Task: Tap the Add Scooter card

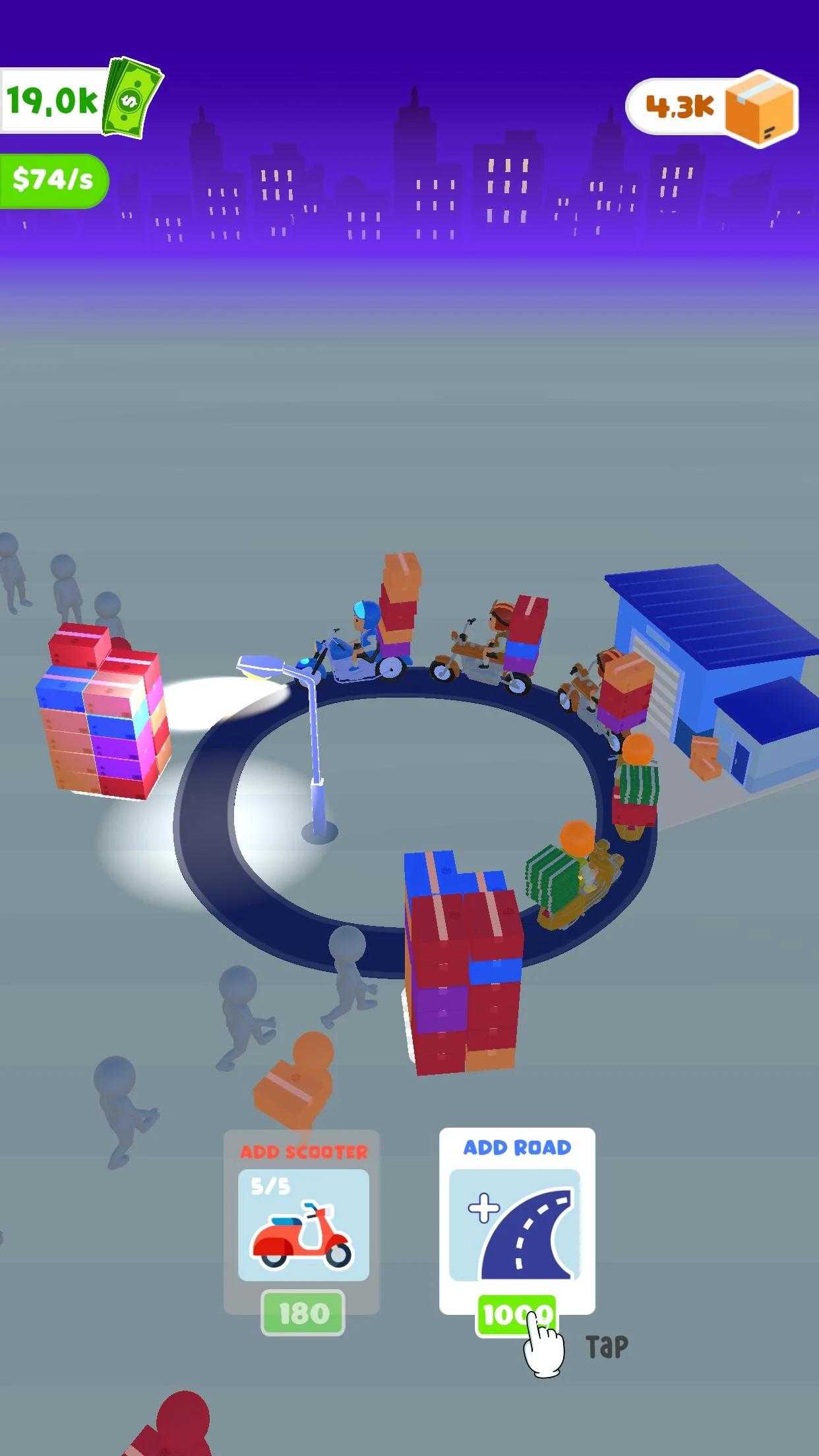Action: coord(303,1225)
